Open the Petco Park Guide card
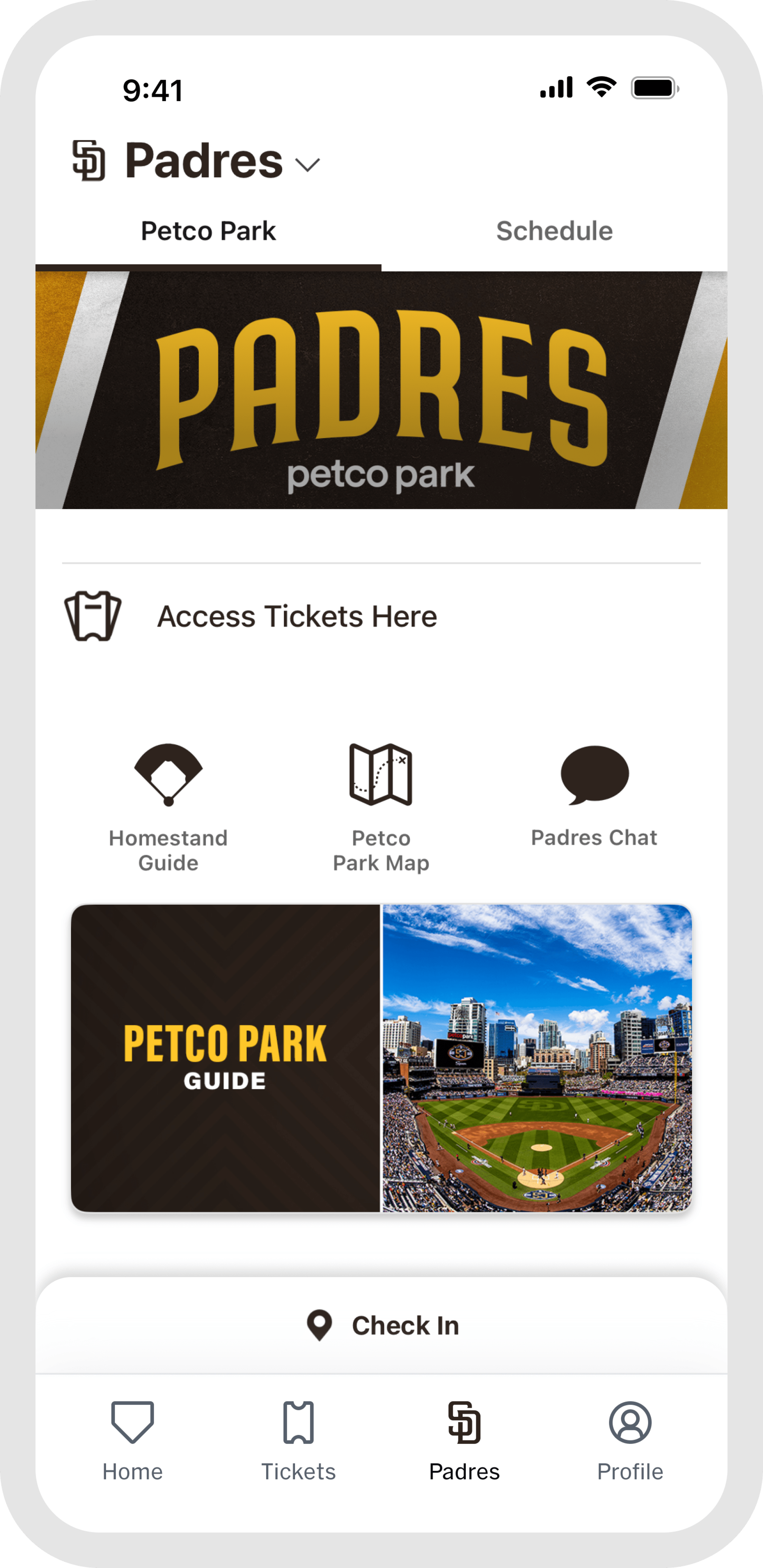Screen dimensions: 763x1568 pos(381,1058)
